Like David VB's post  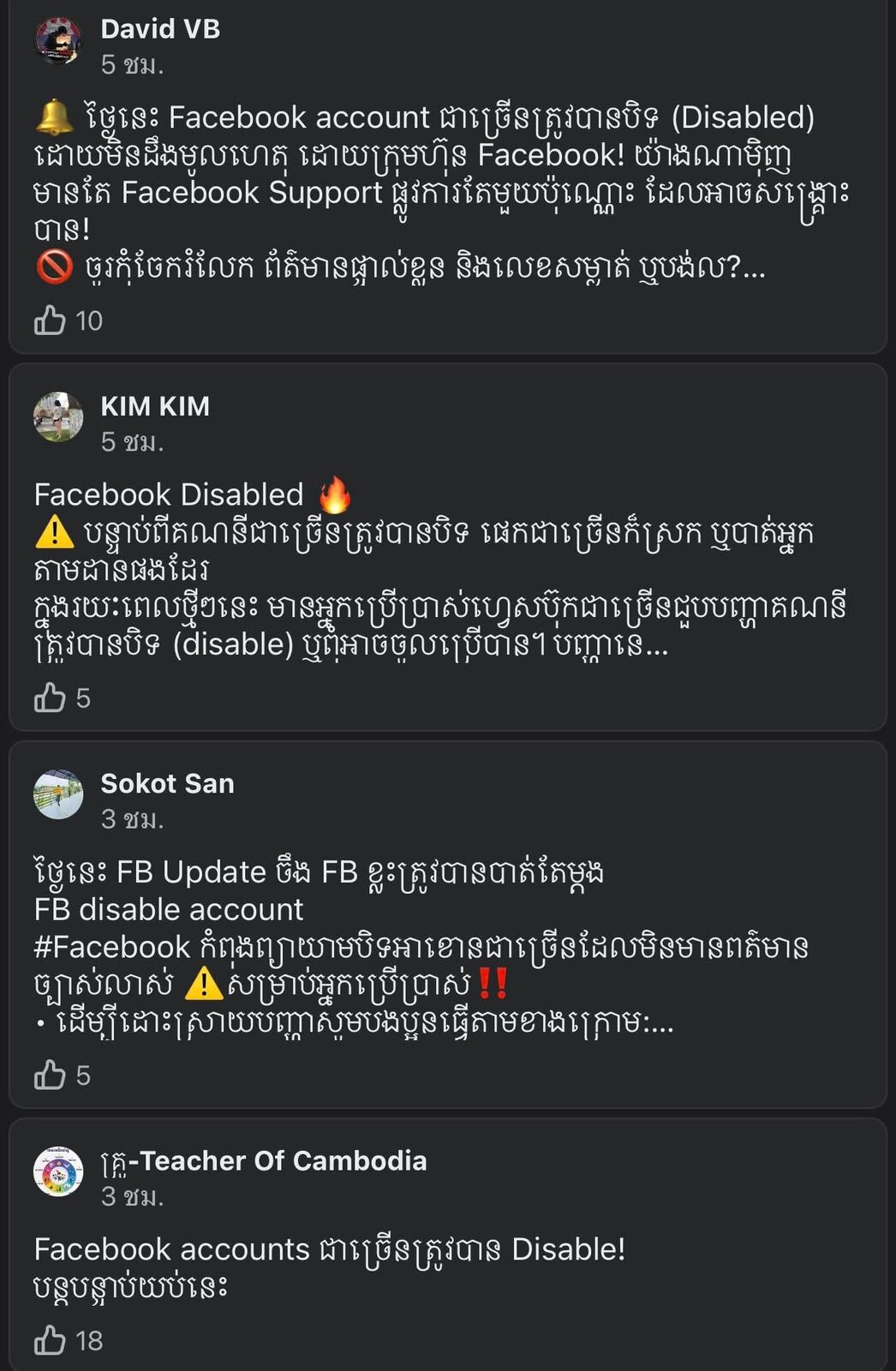[50, 320]
